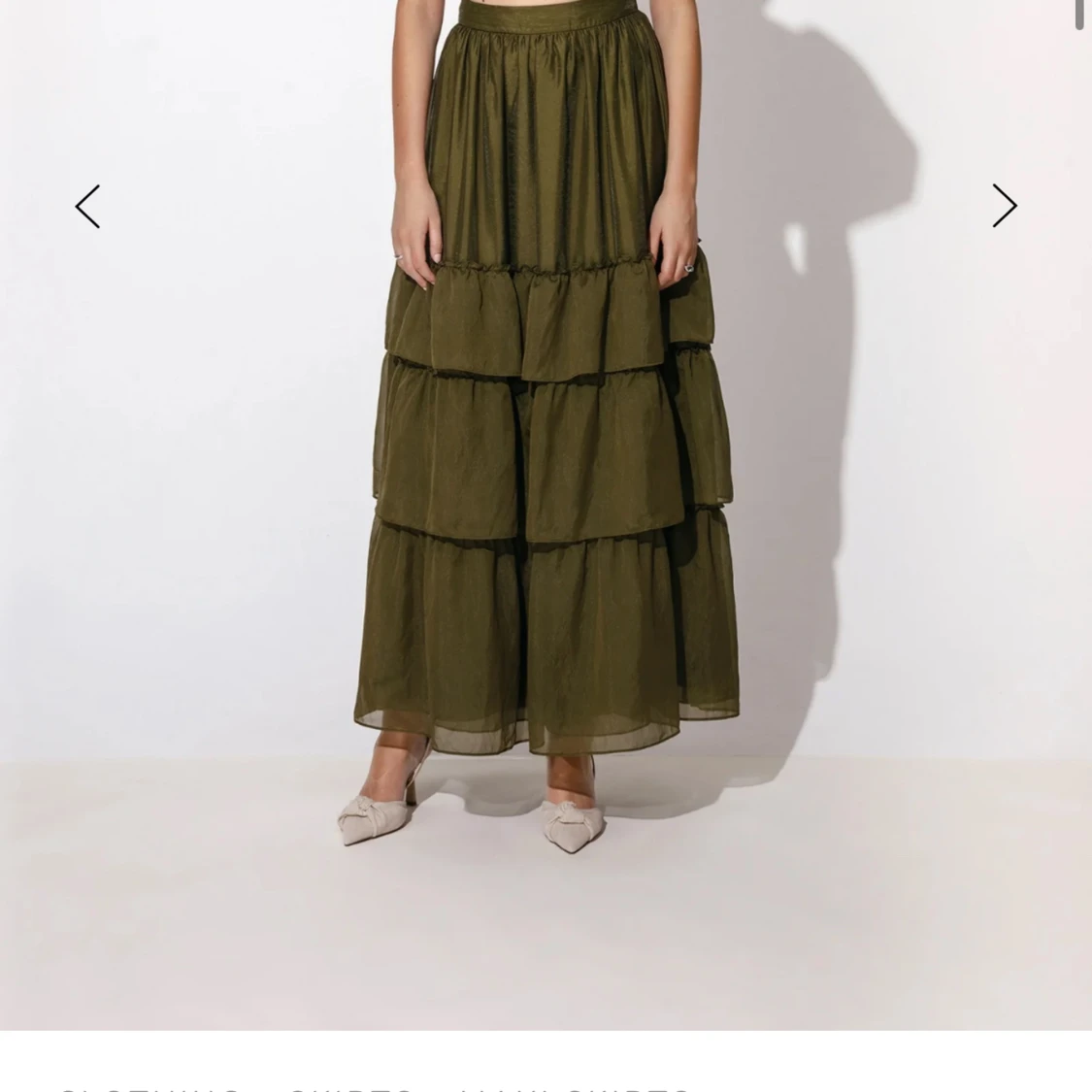
Task: Show the next product photo
Action: click(x=1004, y=206)
